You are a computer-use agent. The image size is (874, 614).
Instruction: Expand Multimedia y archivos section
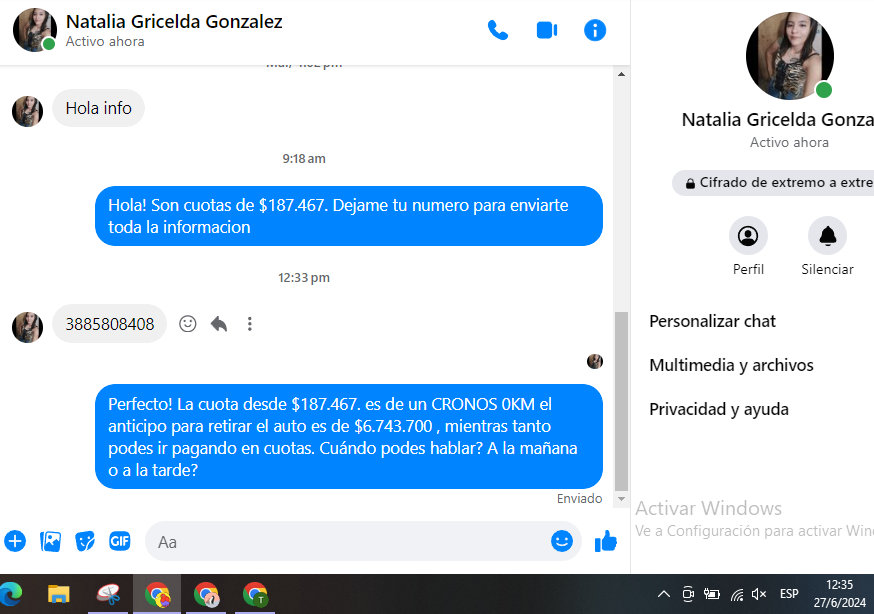pyautogui.click(x=731, y=365)
